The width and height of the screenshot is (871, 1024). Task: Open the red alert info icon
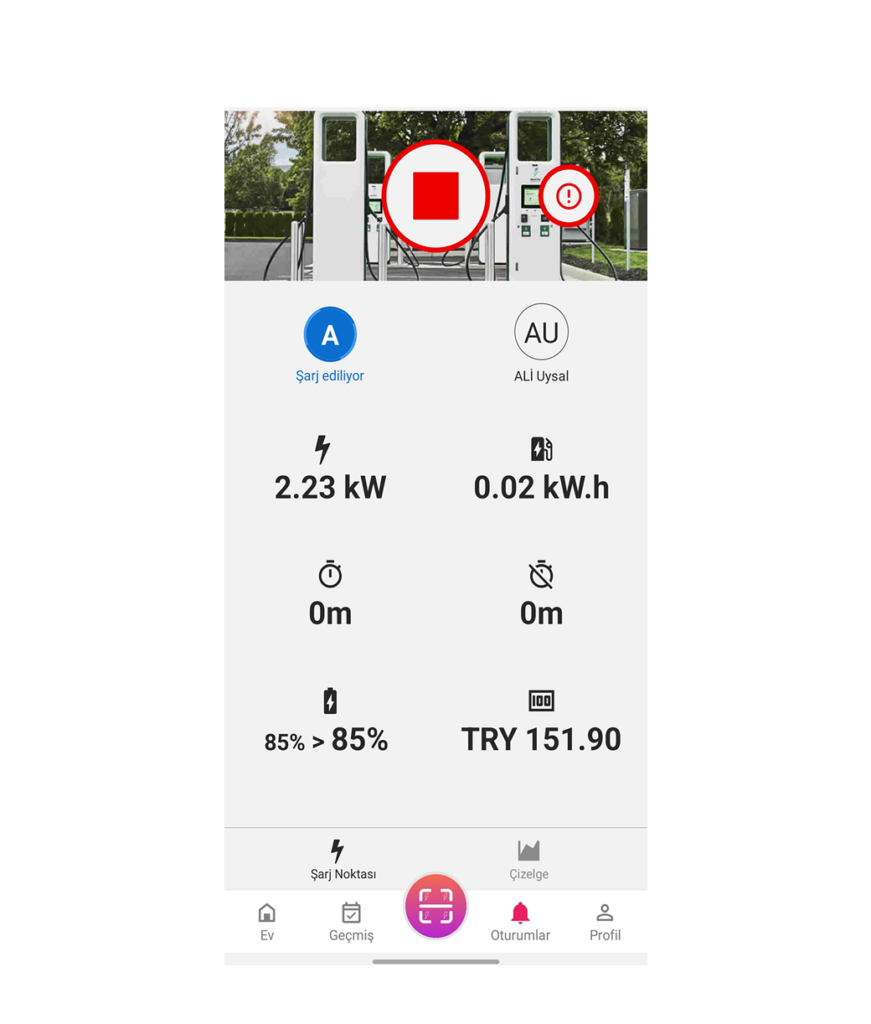[568, 196]
